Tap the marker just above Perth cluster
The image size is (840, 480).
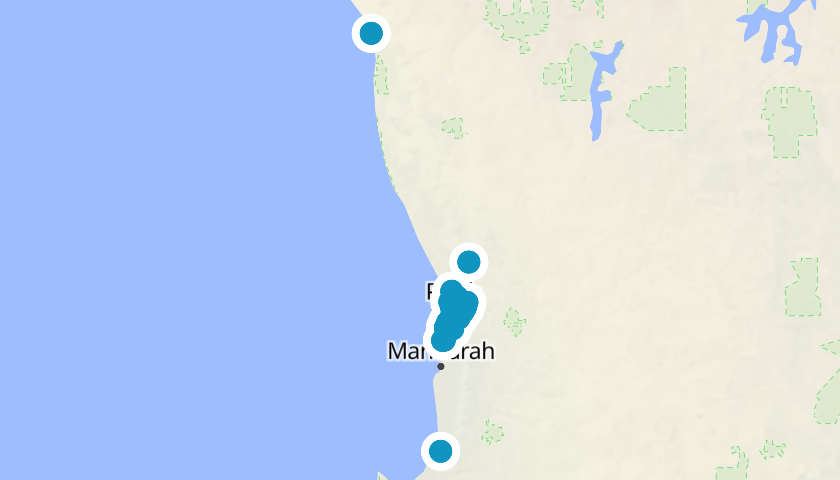[468, 262]
